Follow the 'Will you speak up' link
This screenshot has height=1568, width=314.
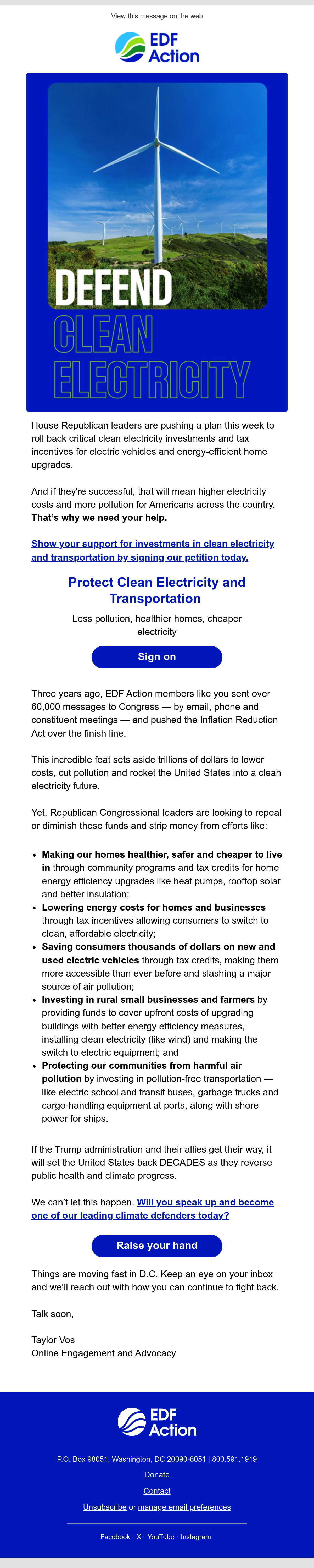(153, 1208)
